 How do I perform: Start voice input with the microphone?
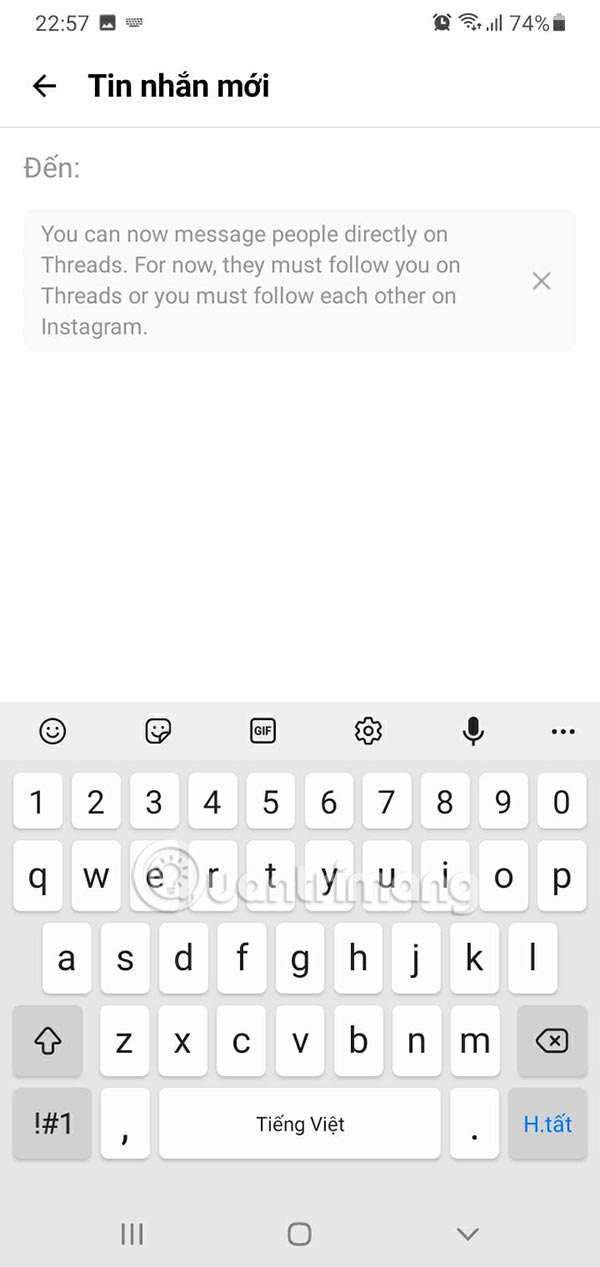tap(473, 732)
